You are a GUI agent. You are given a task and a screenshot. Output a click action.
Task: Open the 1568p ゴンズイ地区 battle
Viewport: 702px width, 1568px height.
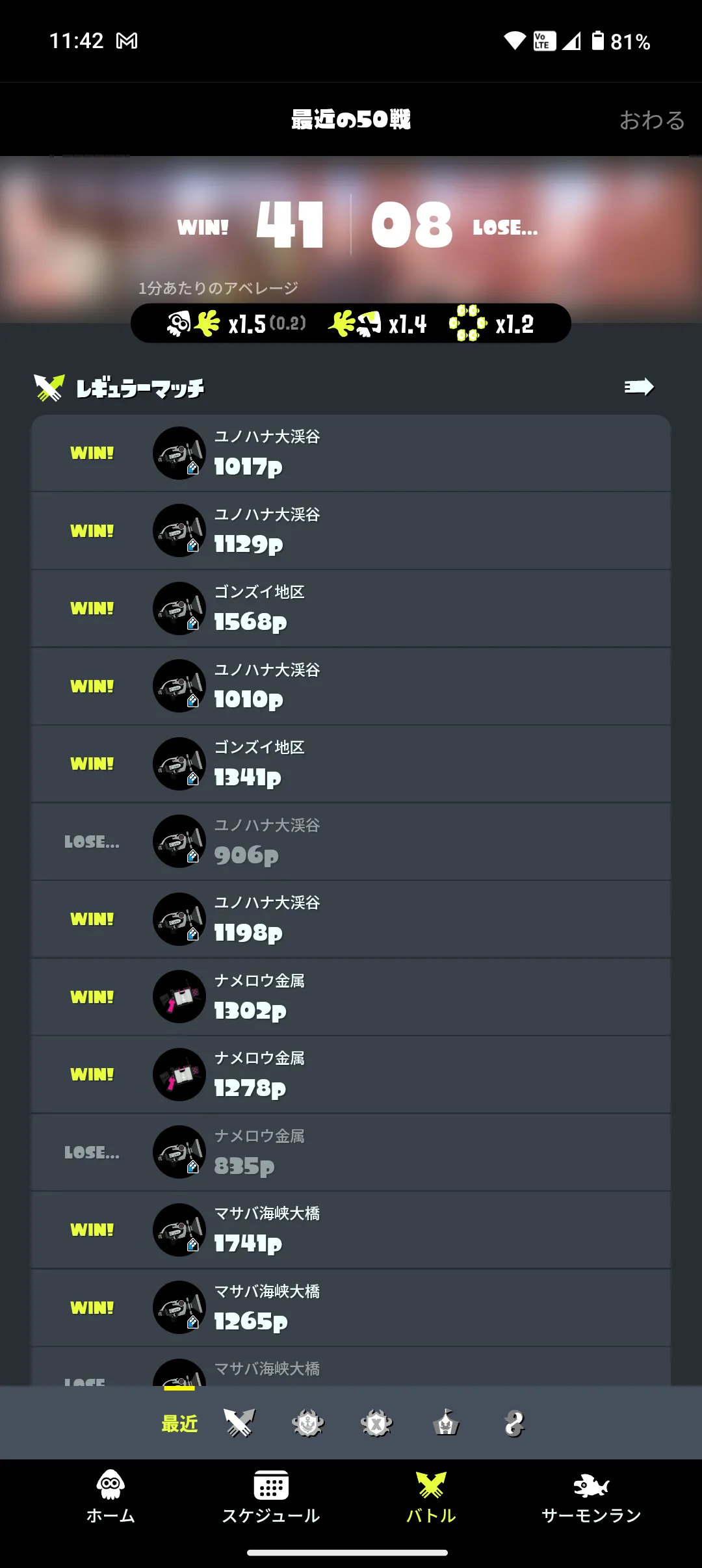coord(351,608)
